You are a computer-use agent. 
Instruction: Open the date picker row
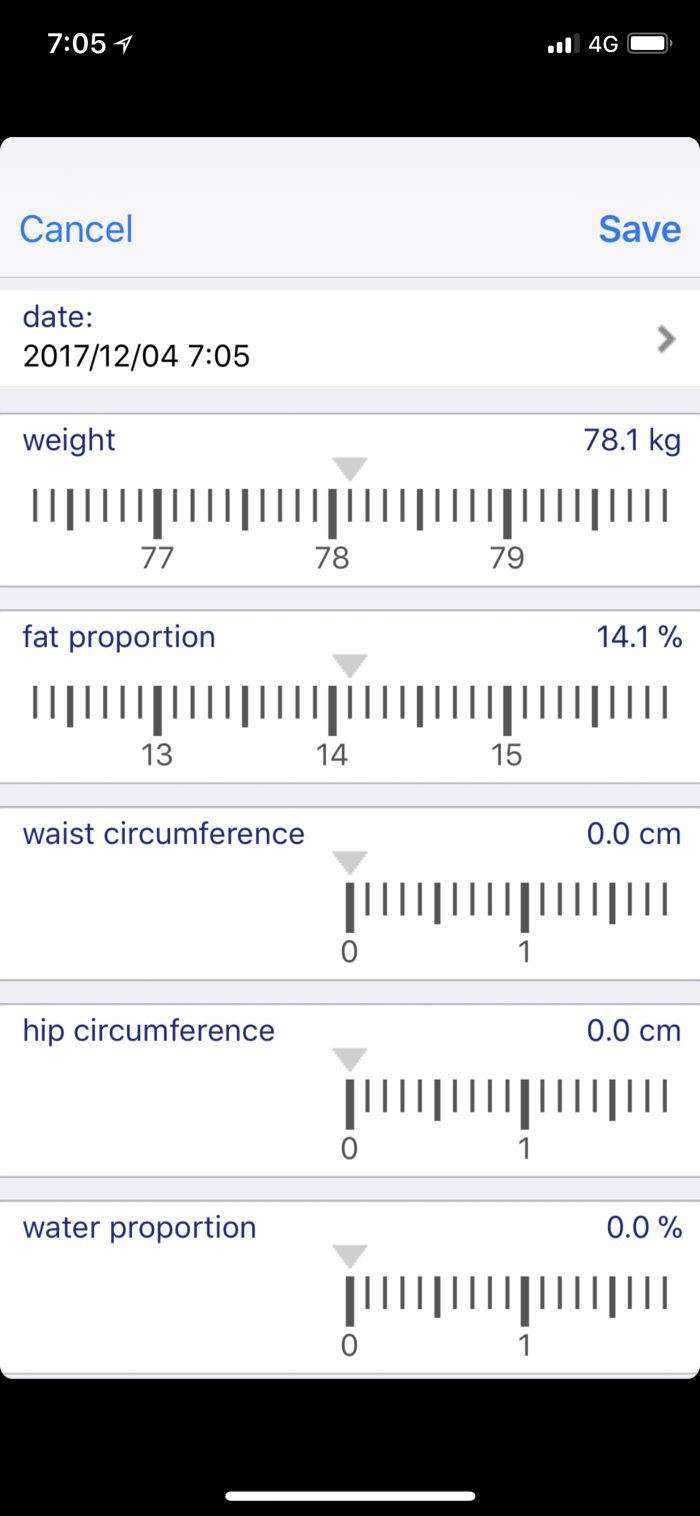[x=350, y=338]
